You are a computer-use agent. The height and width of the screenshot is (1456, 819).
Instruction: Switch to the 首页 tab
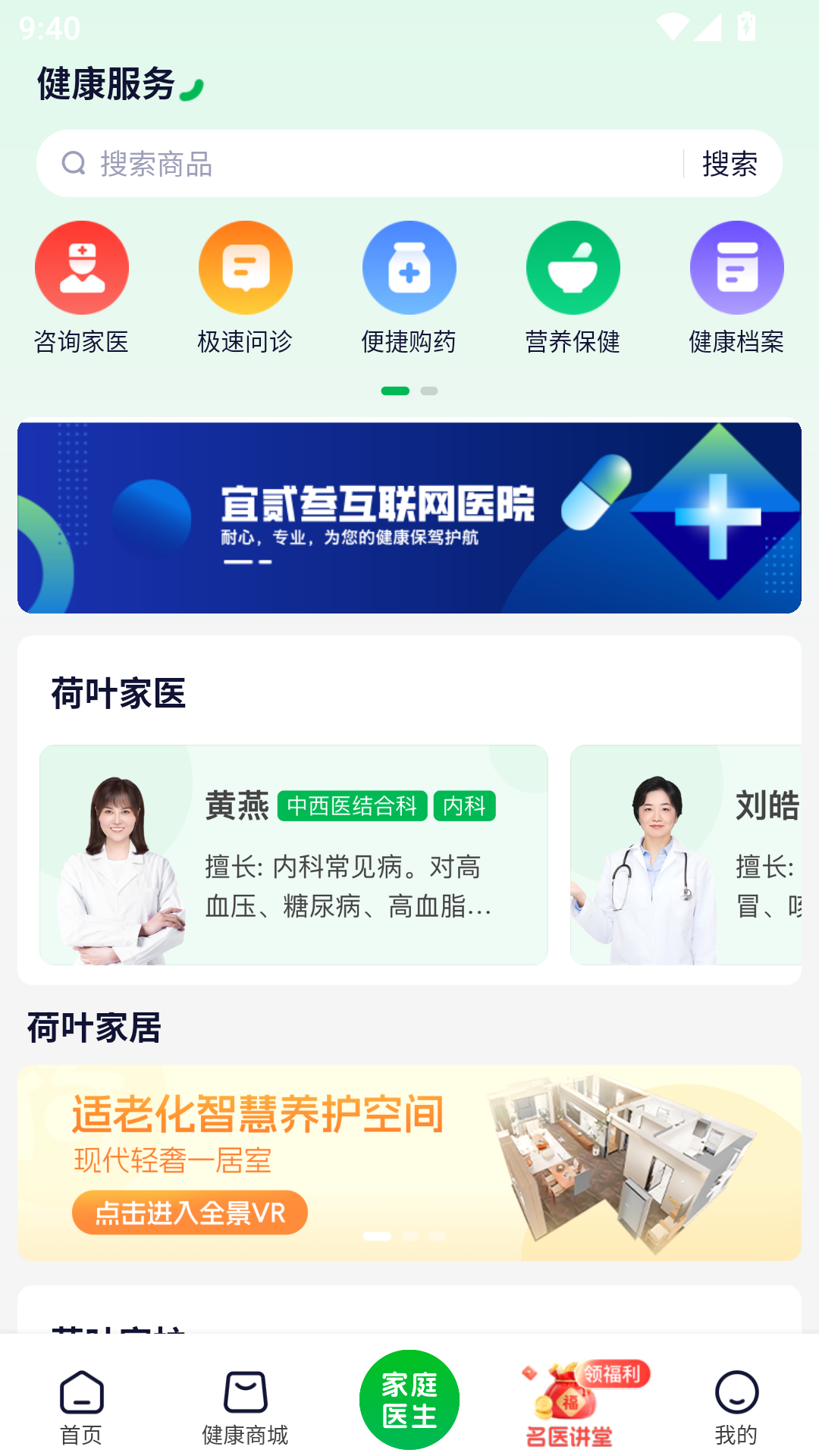click(x=81, y=1407)
